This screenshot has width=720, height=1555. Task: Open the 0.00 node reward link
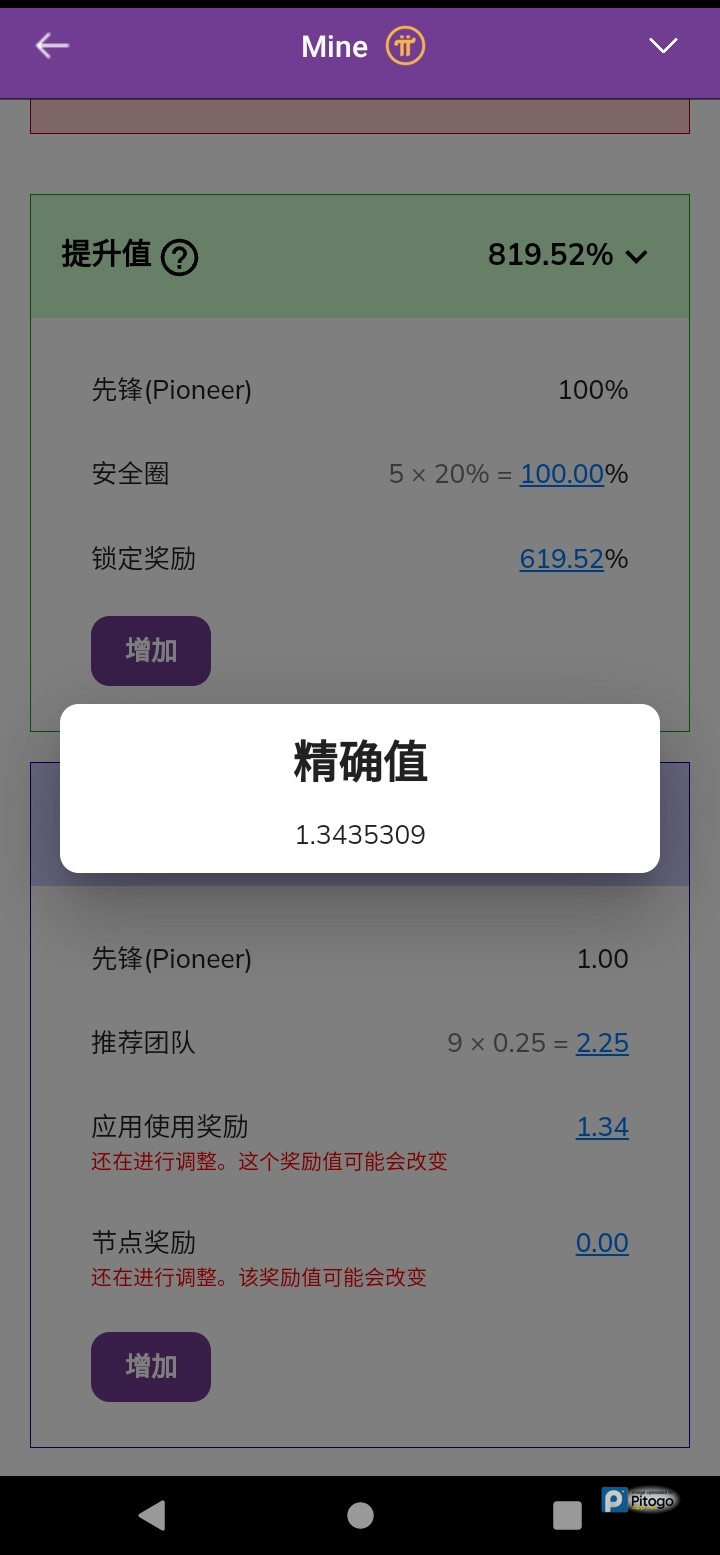[x=602, y=1243]
